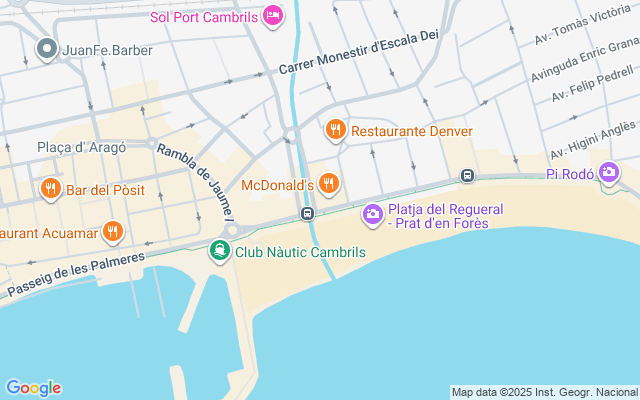Open the Google logo link
The width and height of the screenshot is (640, 400).
pyautogui.click(x=33, y=388)
